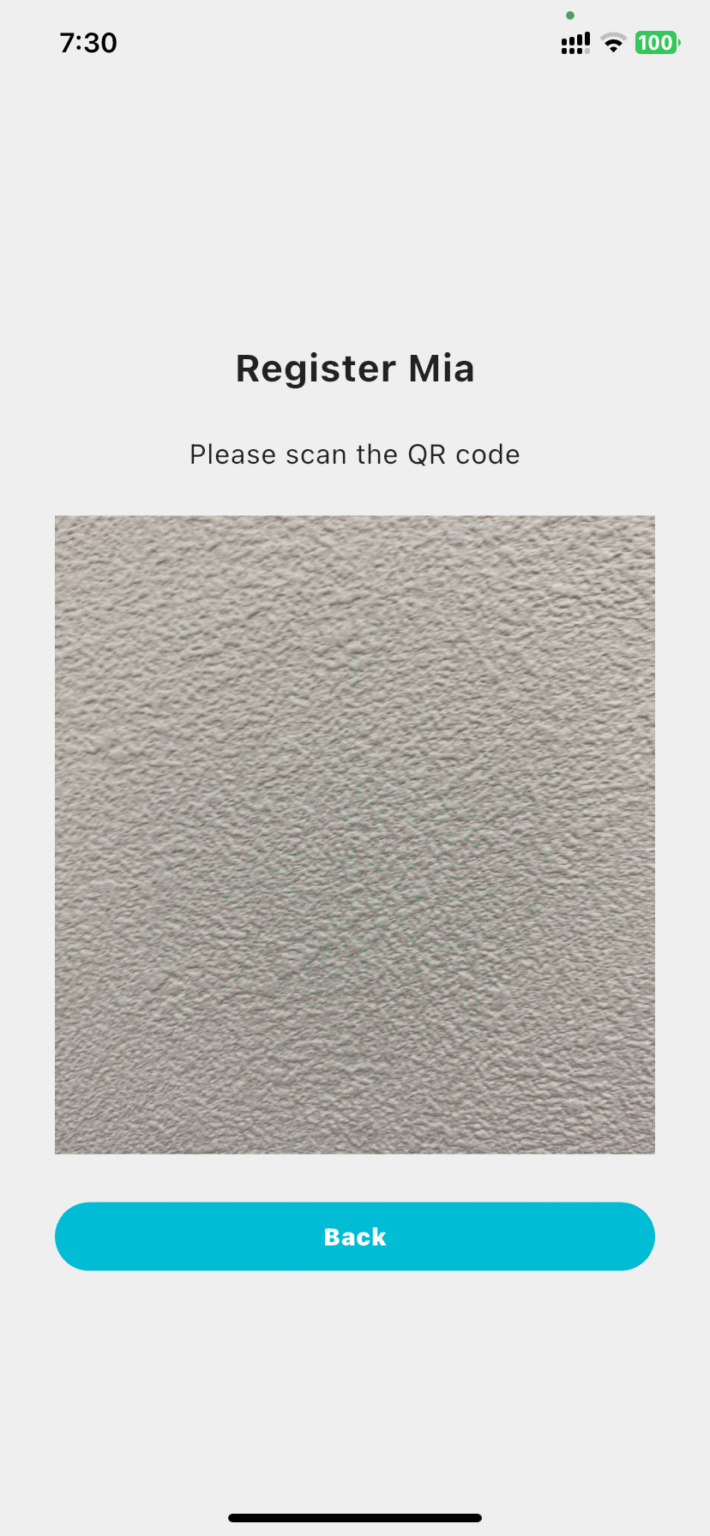
Task: Tap the Back button
Action: click(355, 1236)
